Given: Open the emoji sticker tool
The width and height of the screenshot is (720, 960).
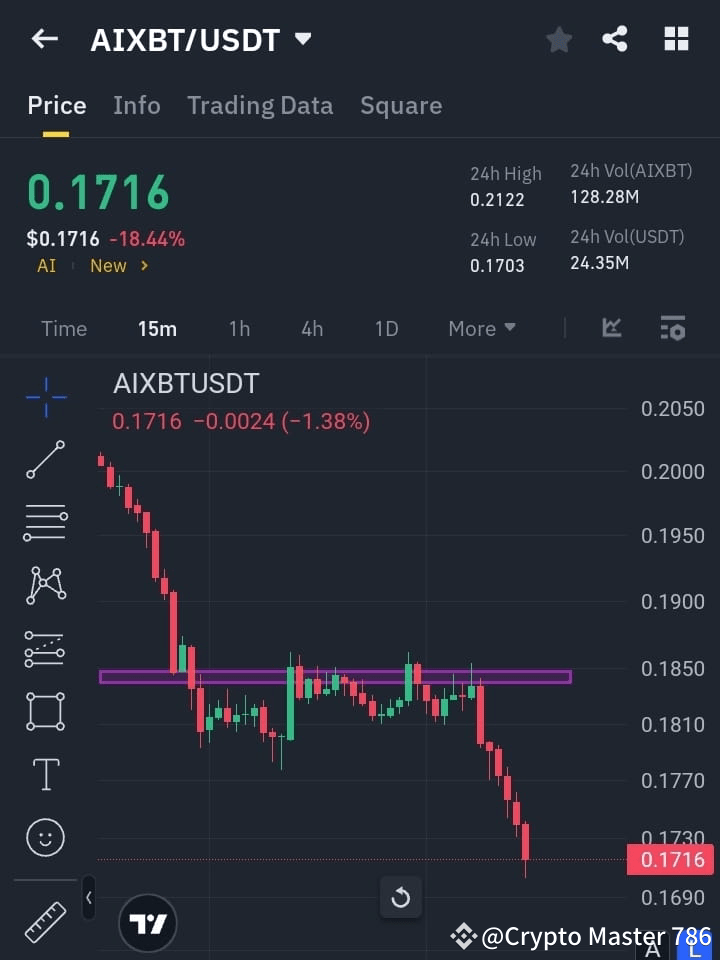Looking at the screenshot, I should [44, 837].
